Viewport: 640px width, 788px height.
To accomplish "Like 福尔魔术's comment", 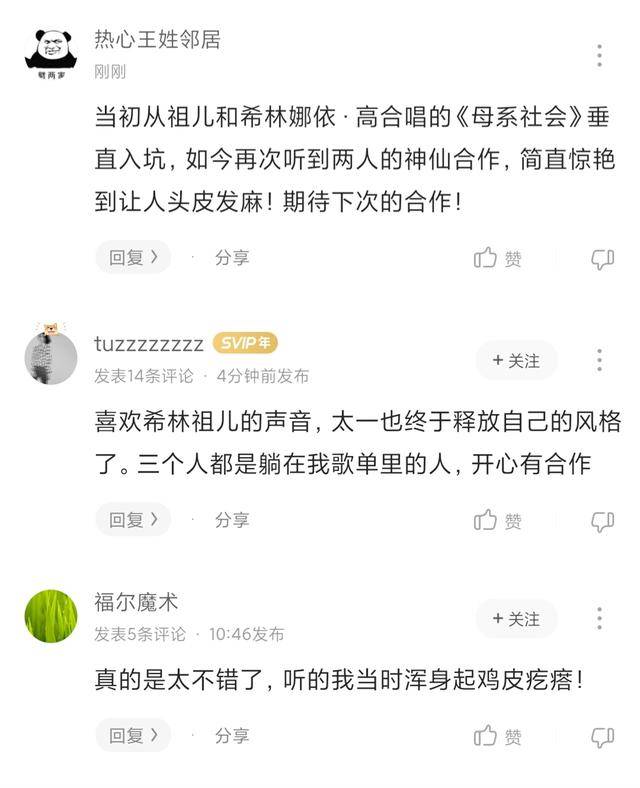I will point(498,736).
